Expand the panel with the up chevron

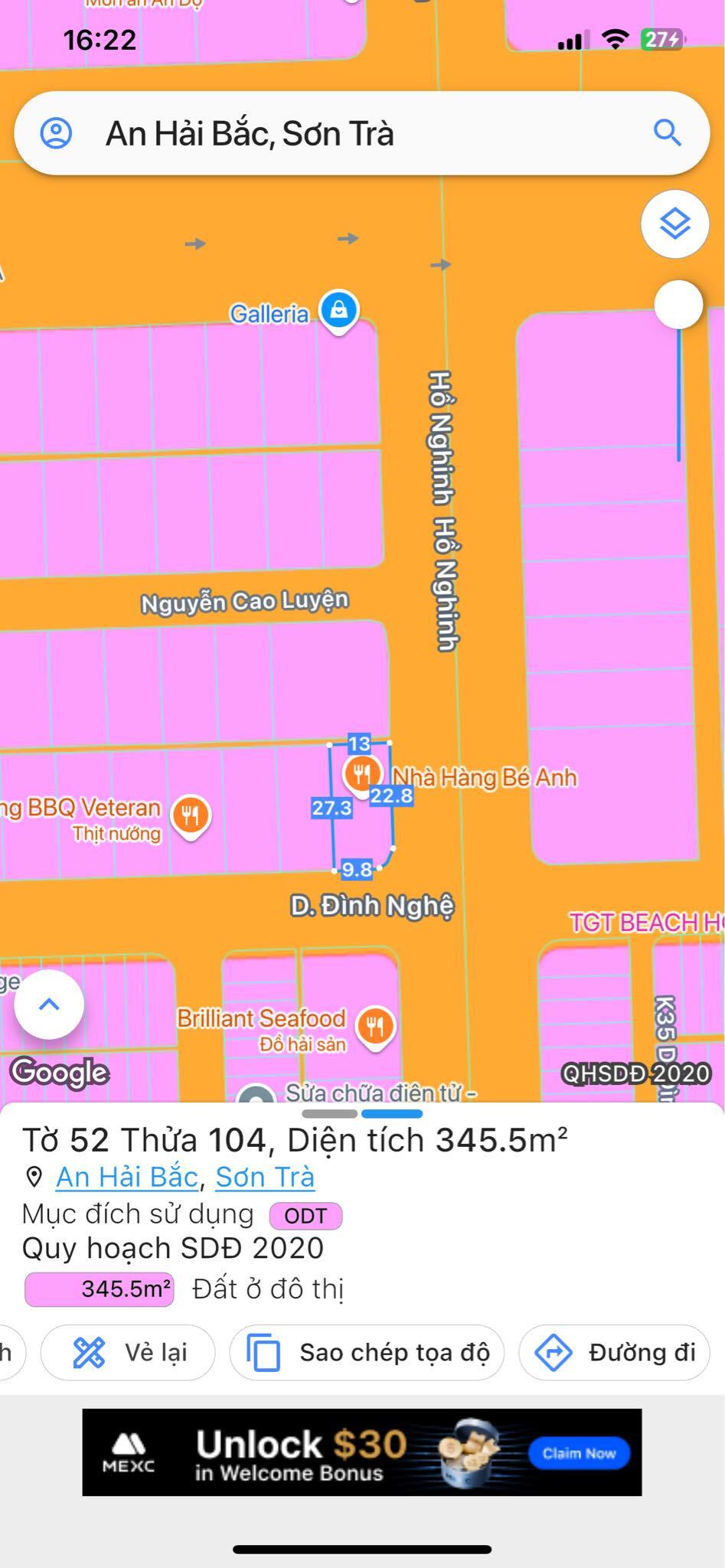pos(49,1004)
